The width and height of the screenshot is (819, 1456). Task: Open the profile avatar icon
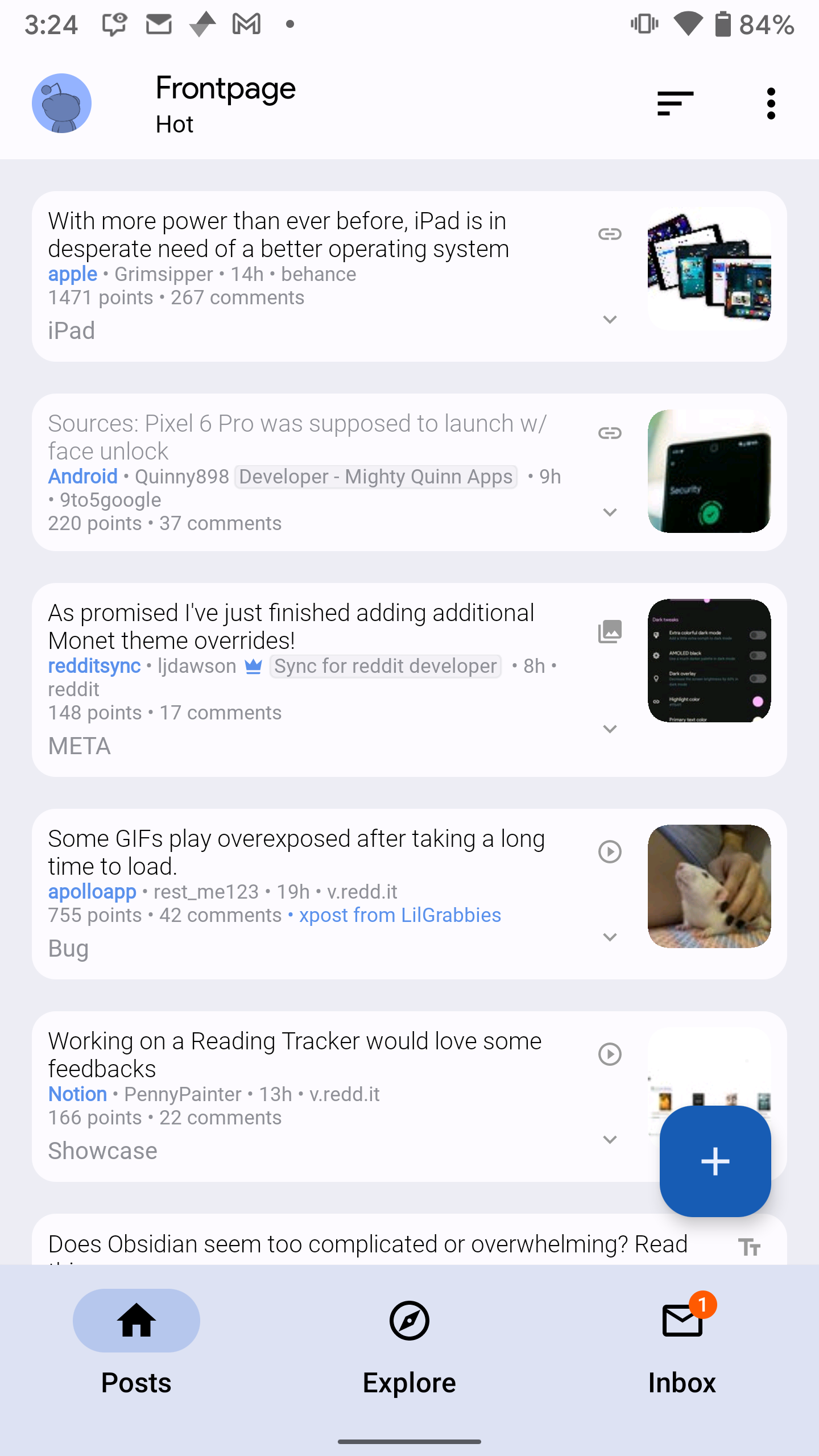[61, 104]
